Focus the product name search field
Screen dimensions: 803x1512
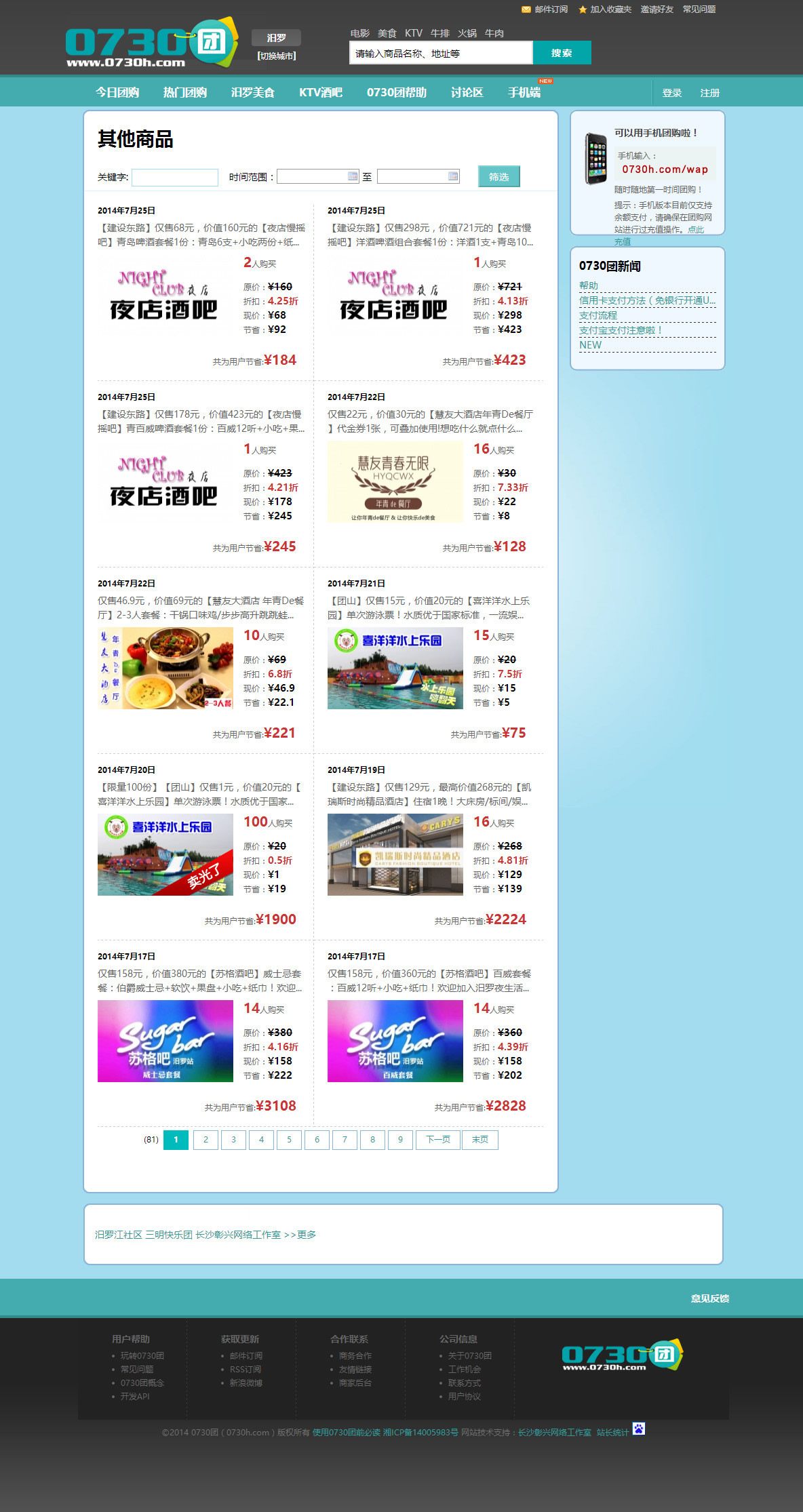pyautogui.click(x=440, y=53)
